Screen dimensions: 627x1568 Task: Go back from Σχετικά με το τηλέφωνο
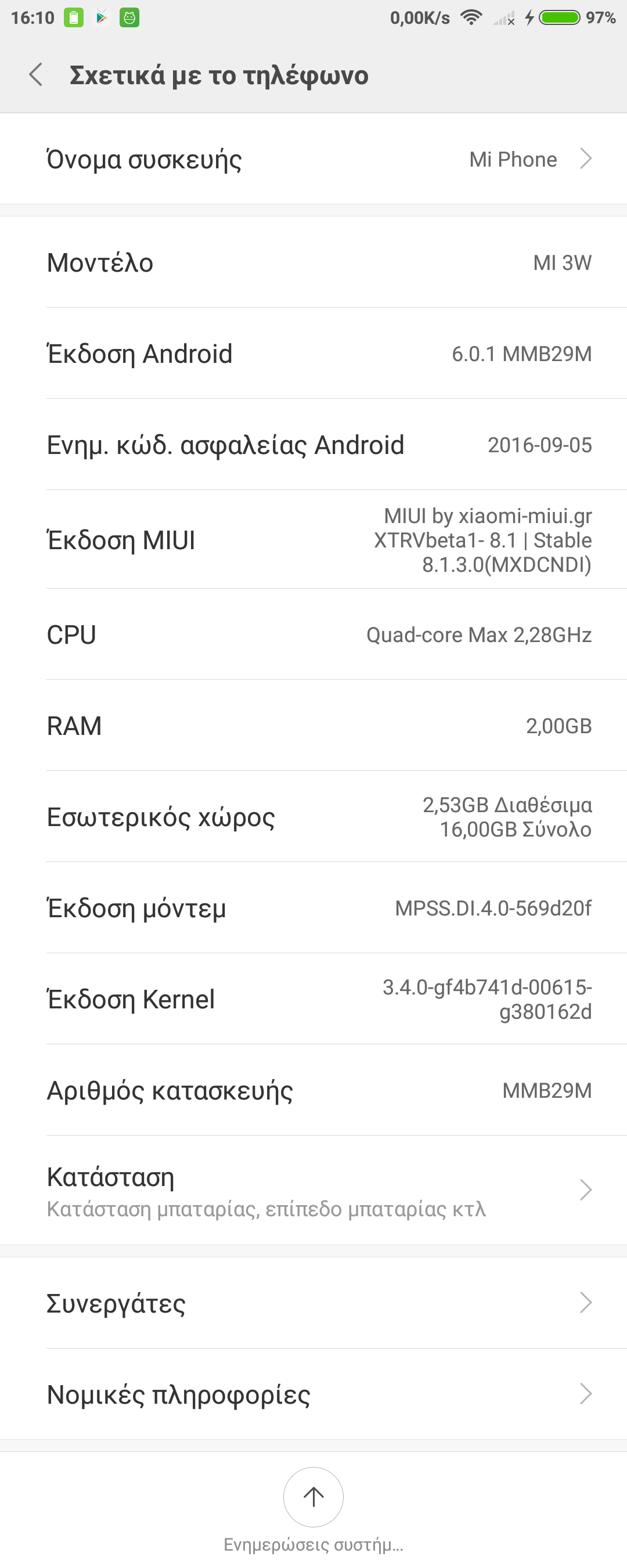36,75
